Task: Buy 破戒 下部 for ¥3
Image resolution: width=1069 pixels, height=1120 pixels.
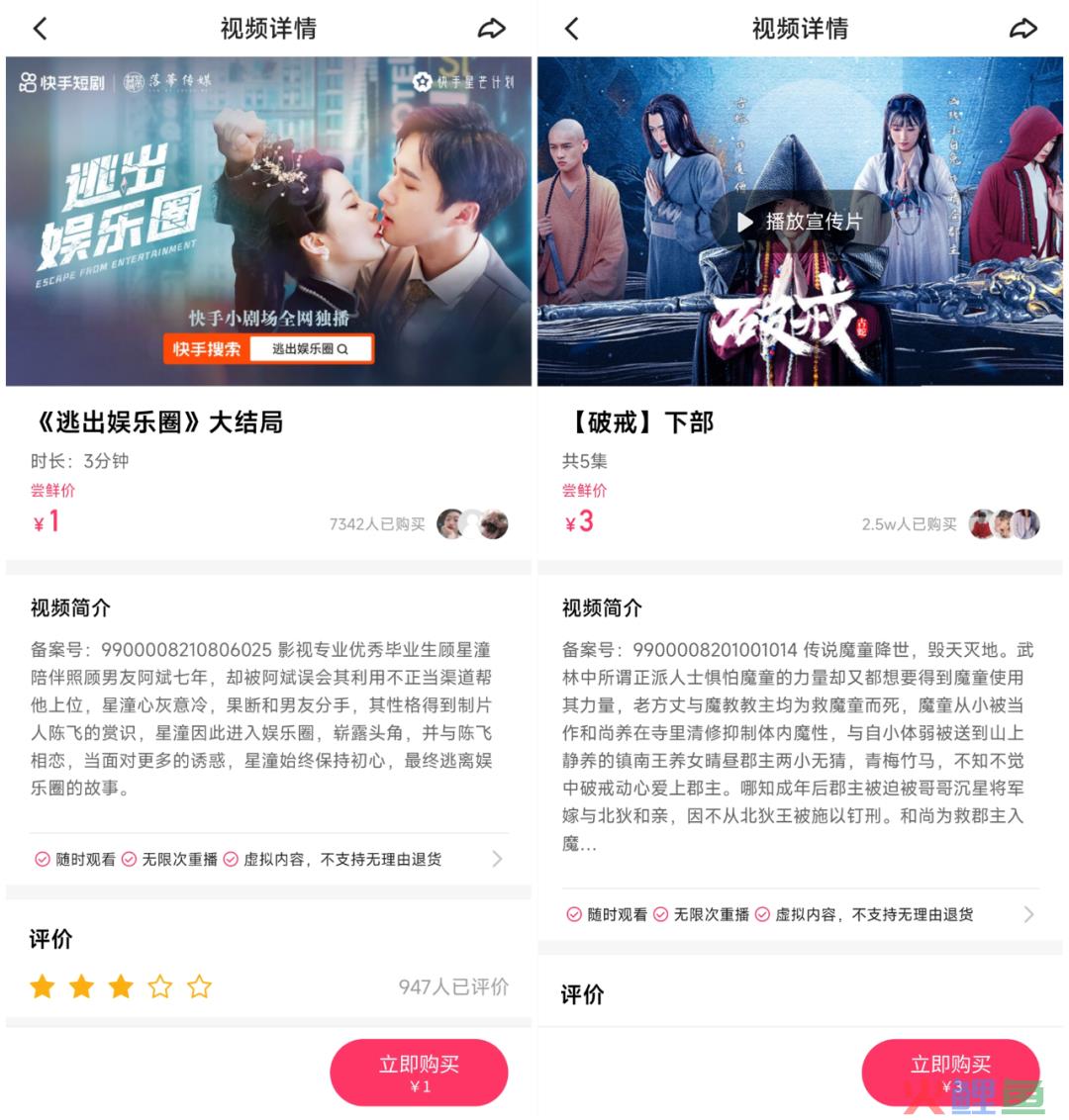Action: 950,1073
